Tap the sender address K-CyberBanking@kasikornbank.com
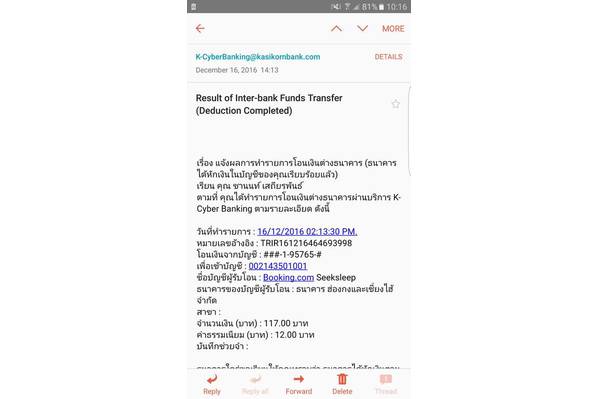The image size is (599, 399). pyautogui.click(x=258, y=57)
